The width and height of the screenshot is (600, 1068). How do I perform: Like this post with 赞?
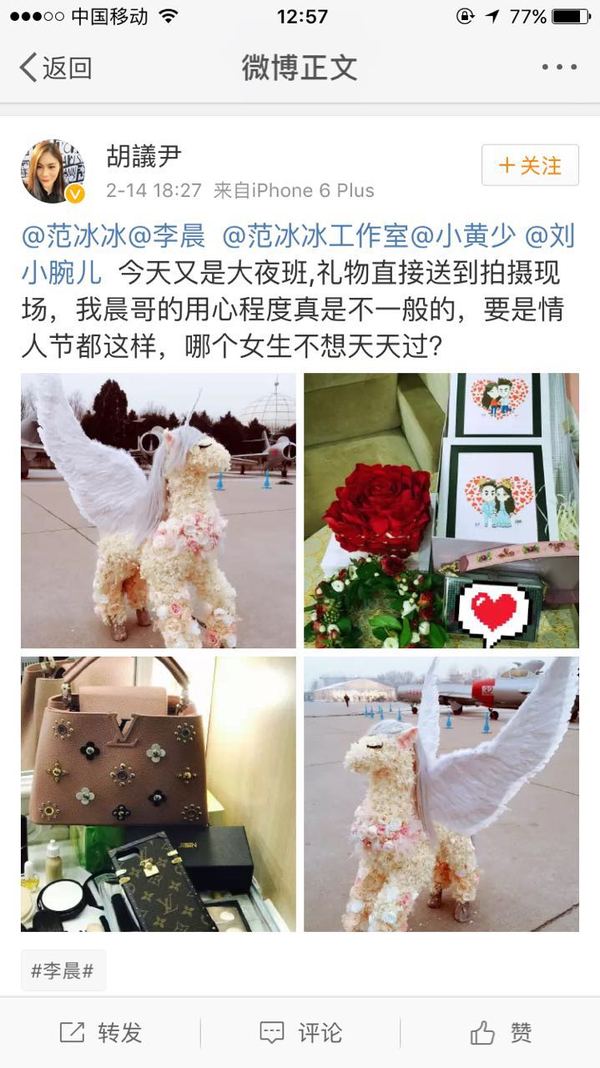click(500, 1033)
